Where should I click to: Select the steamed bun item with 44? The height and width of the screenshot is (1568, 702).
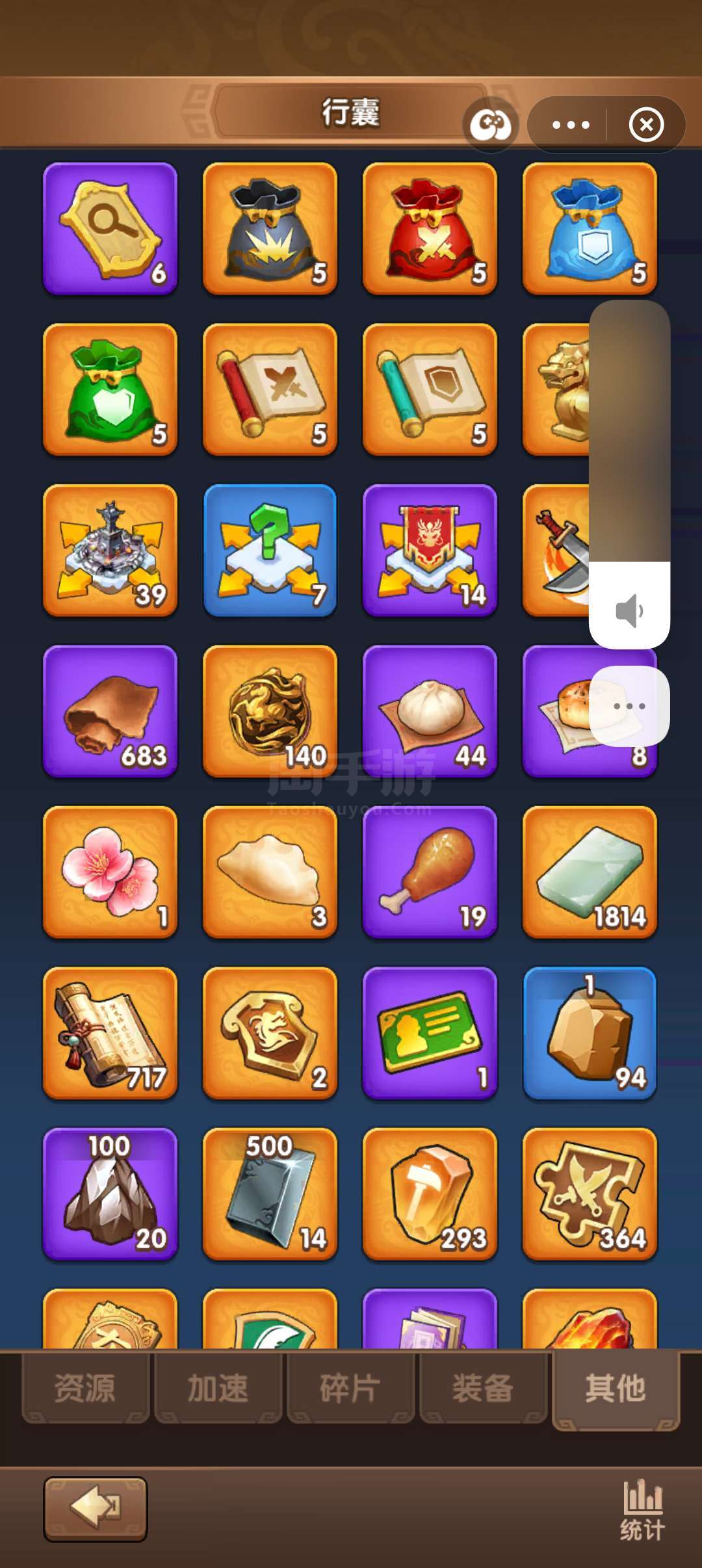pyautogui.click(x=430, y=711)
